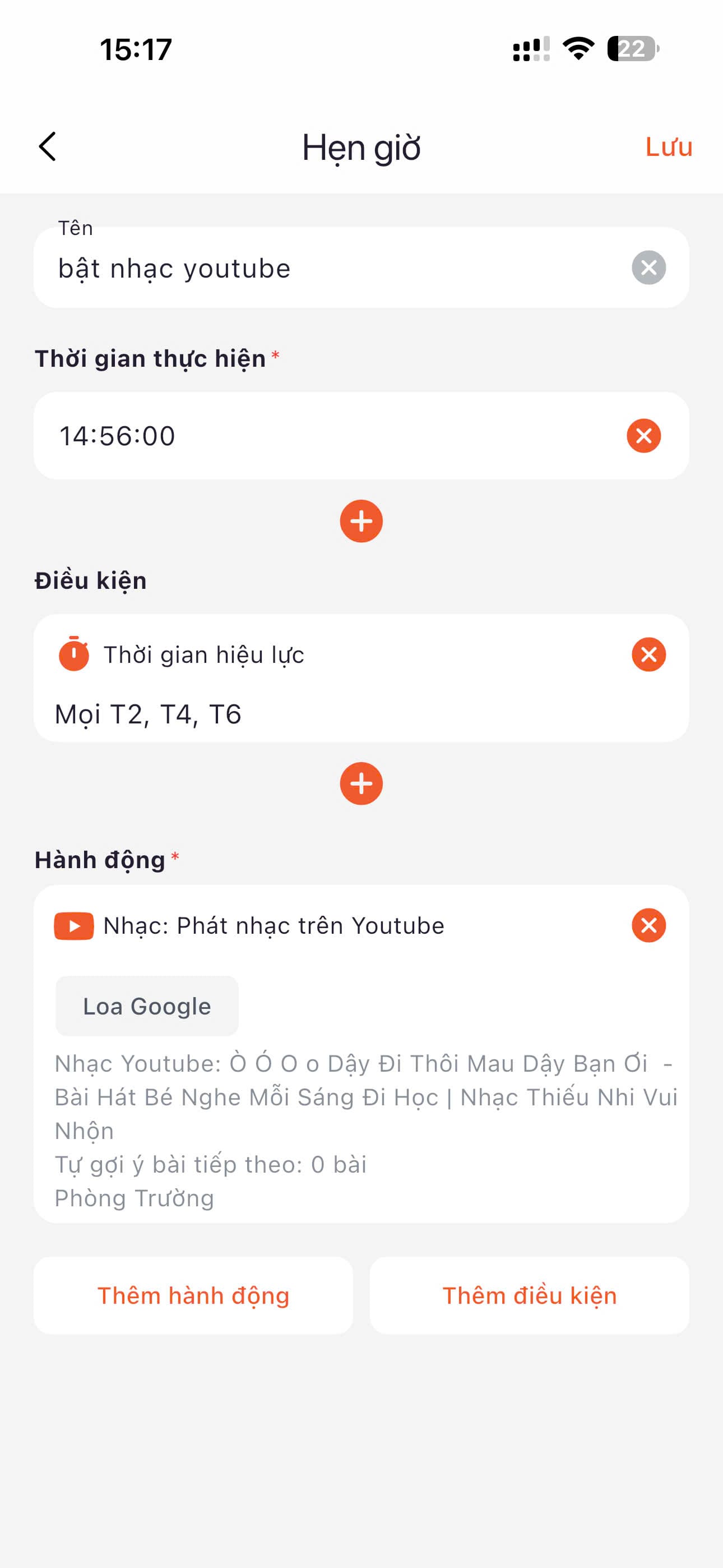This screenshot has width=723, height=1568.
Task: Remove the 14:56:00 execution time
Action: 643,436
